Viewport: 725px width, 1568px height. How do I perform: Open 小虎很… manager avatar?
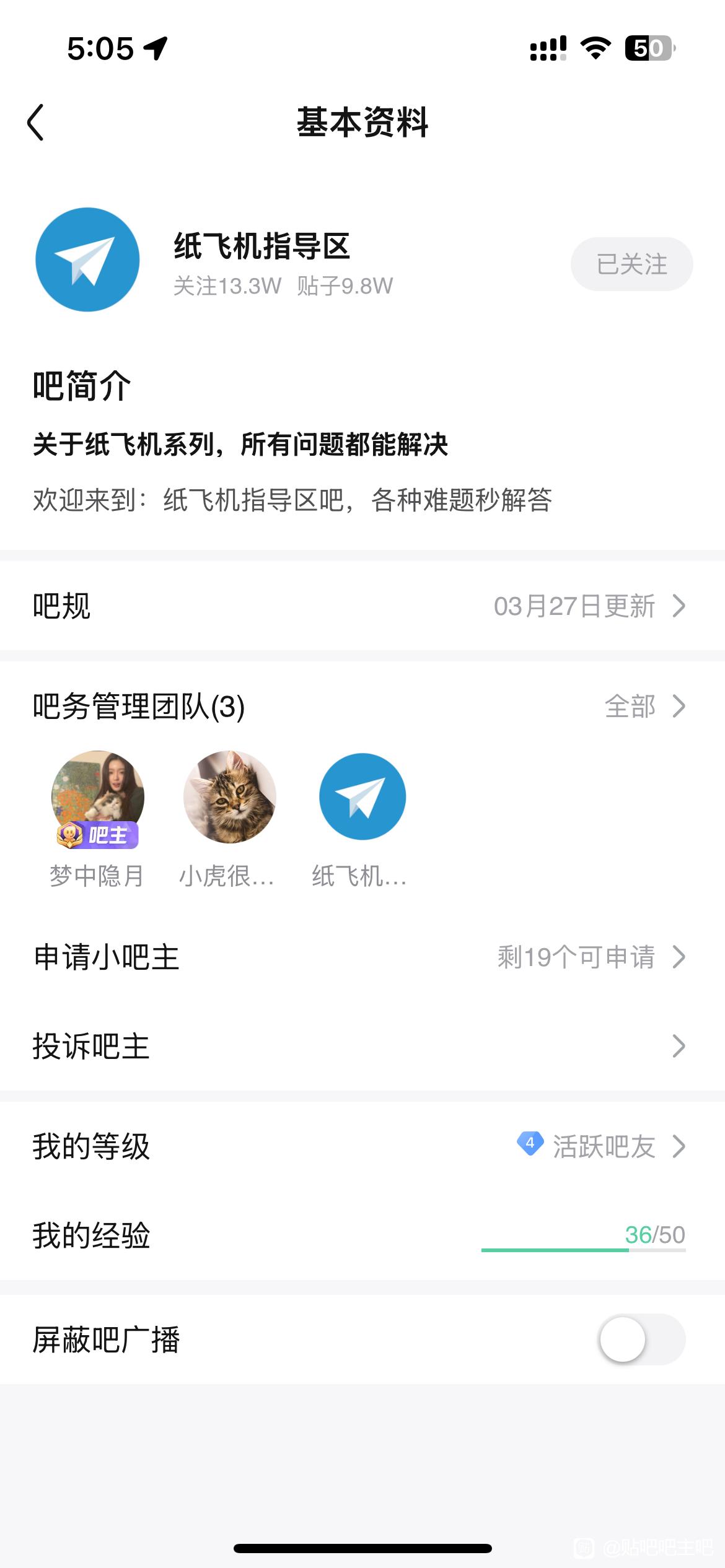tap(230, 797)
